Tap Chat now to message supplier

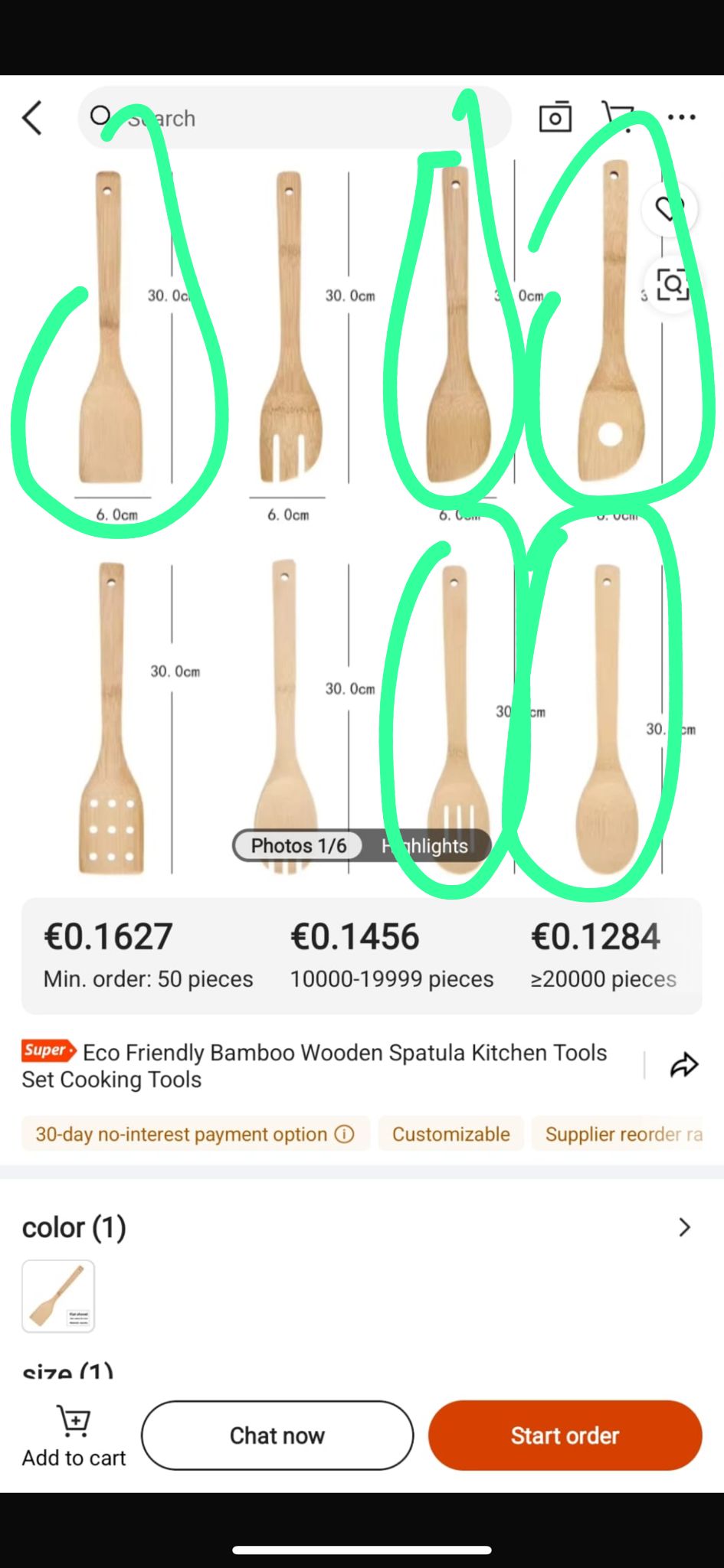tap(277, 1436)
